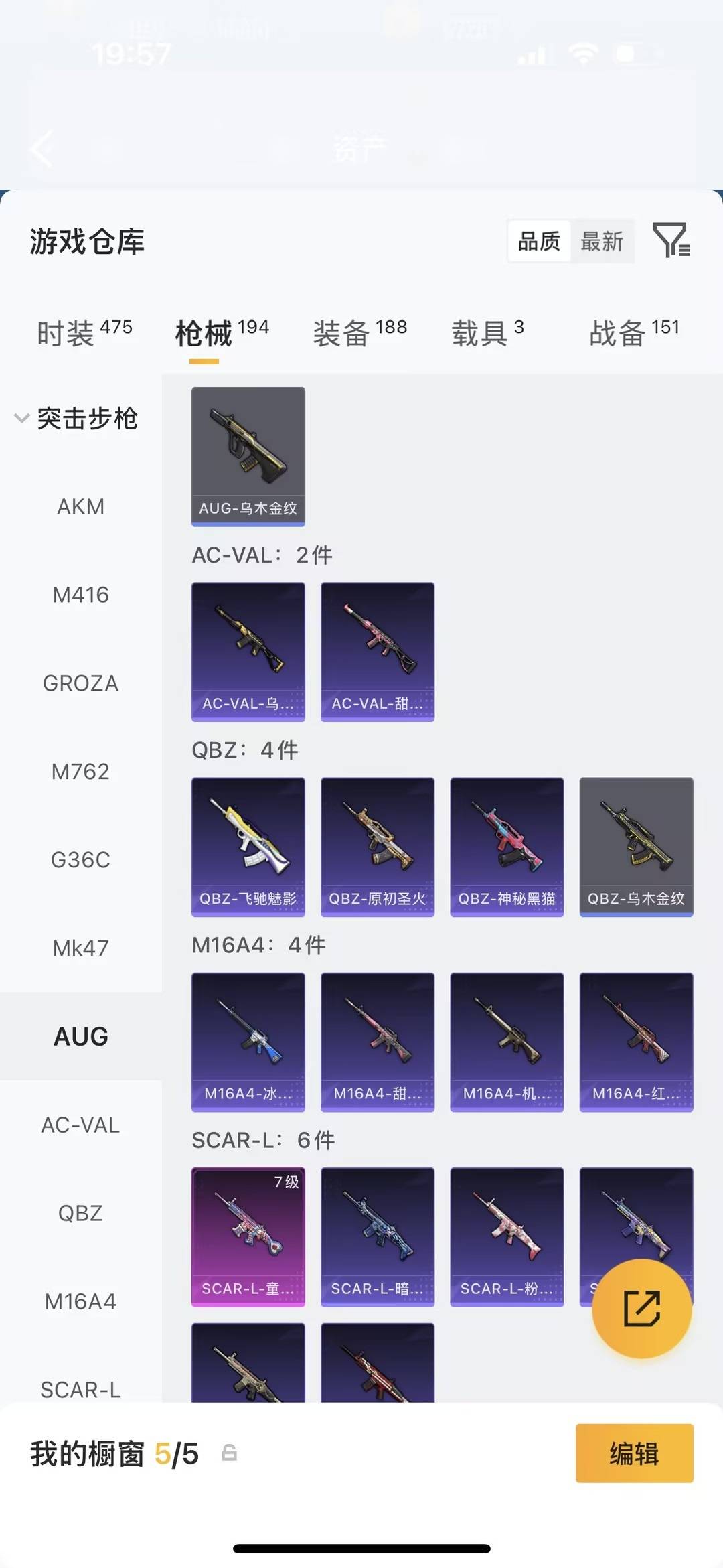Sort items by 最新
This screenshot has width=723, height=1568.
tap(601, 241)
